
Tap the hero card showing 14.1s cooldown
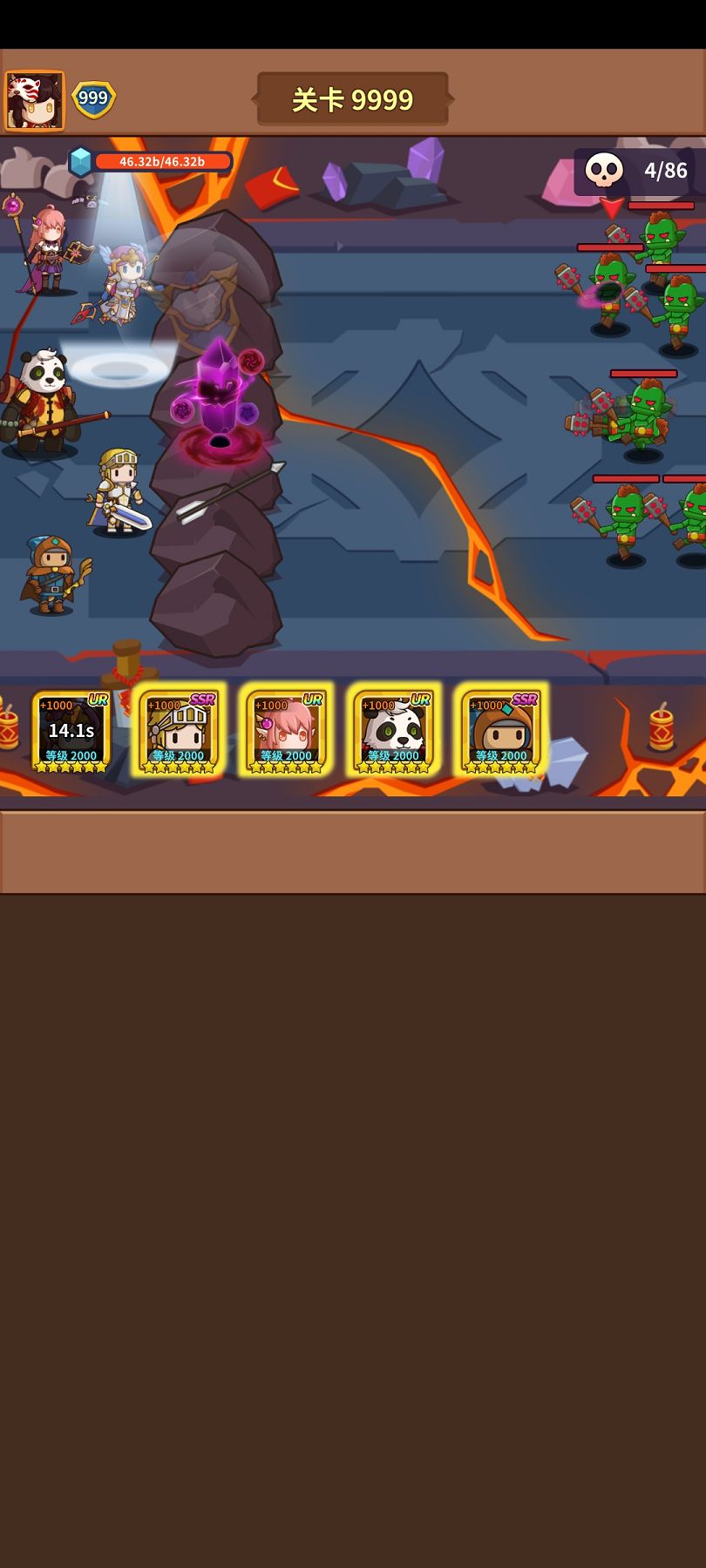click(x=71, y=732)
